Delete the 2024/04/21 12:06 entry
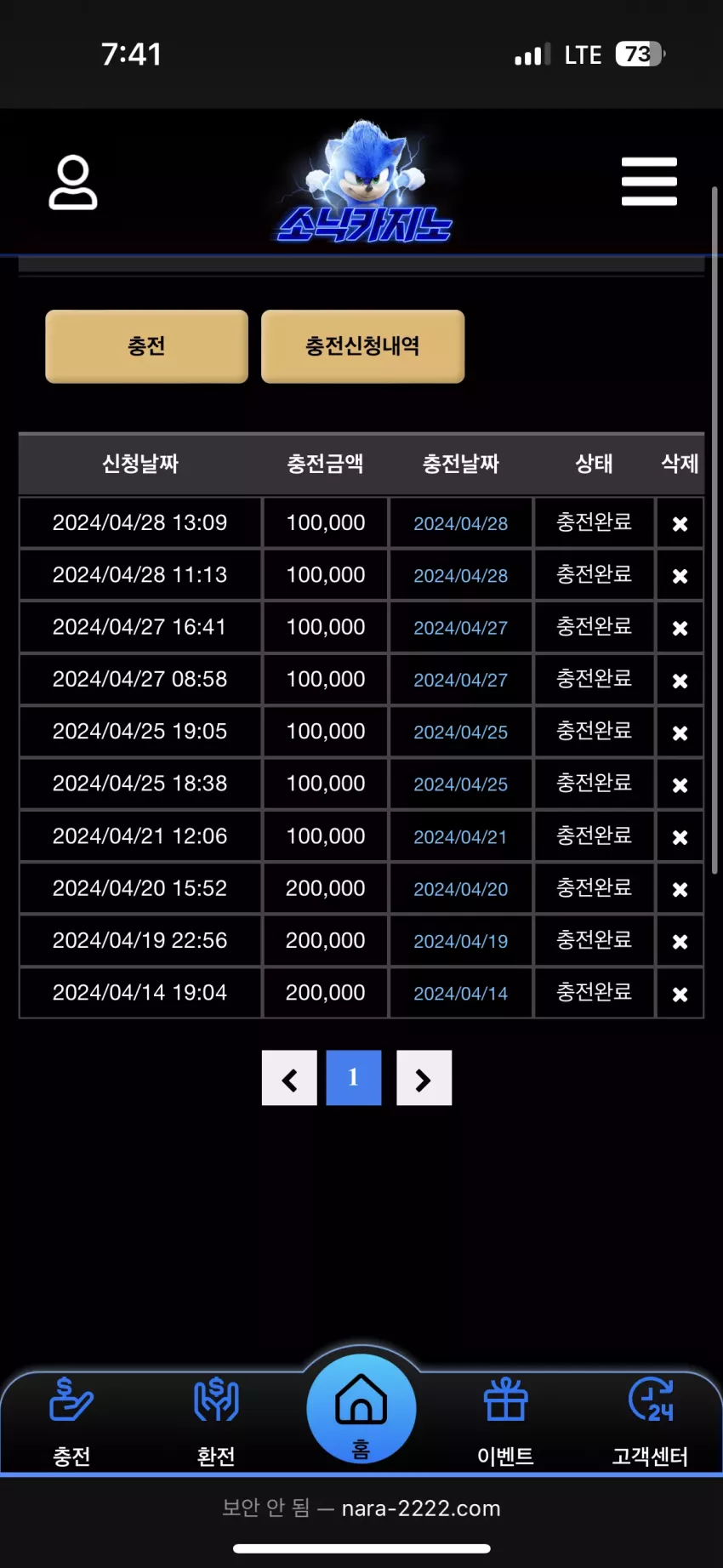This screenshot has width=723, height=1568. tap(680, 837)
